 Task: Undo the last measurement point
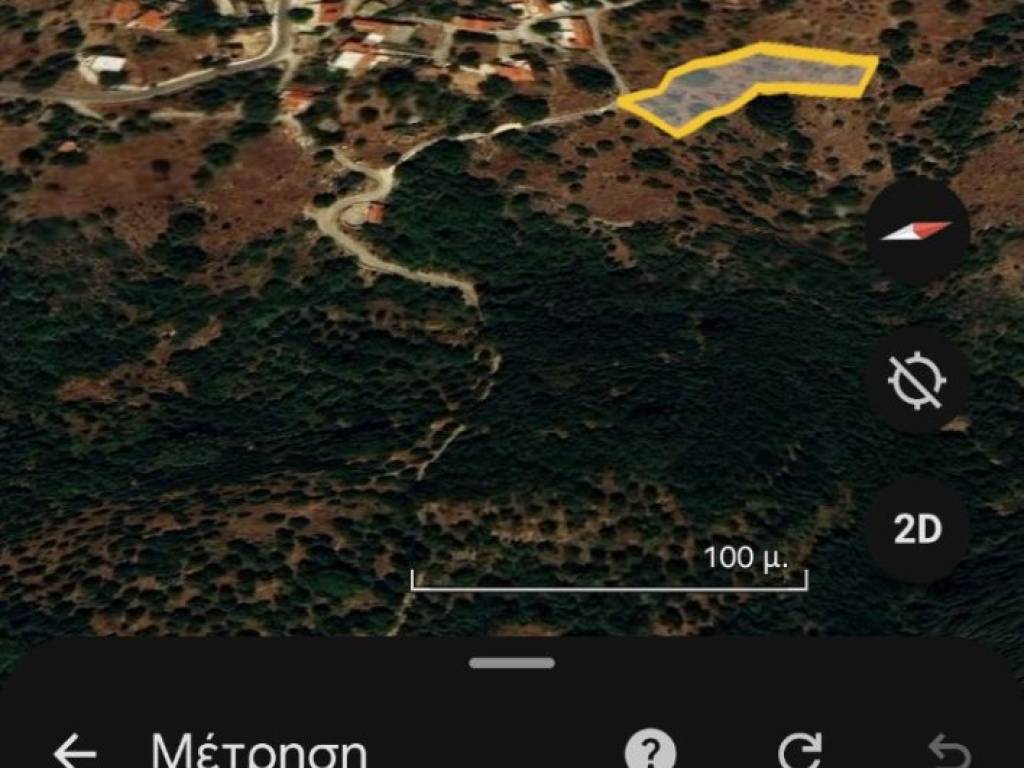click(948, 750)
